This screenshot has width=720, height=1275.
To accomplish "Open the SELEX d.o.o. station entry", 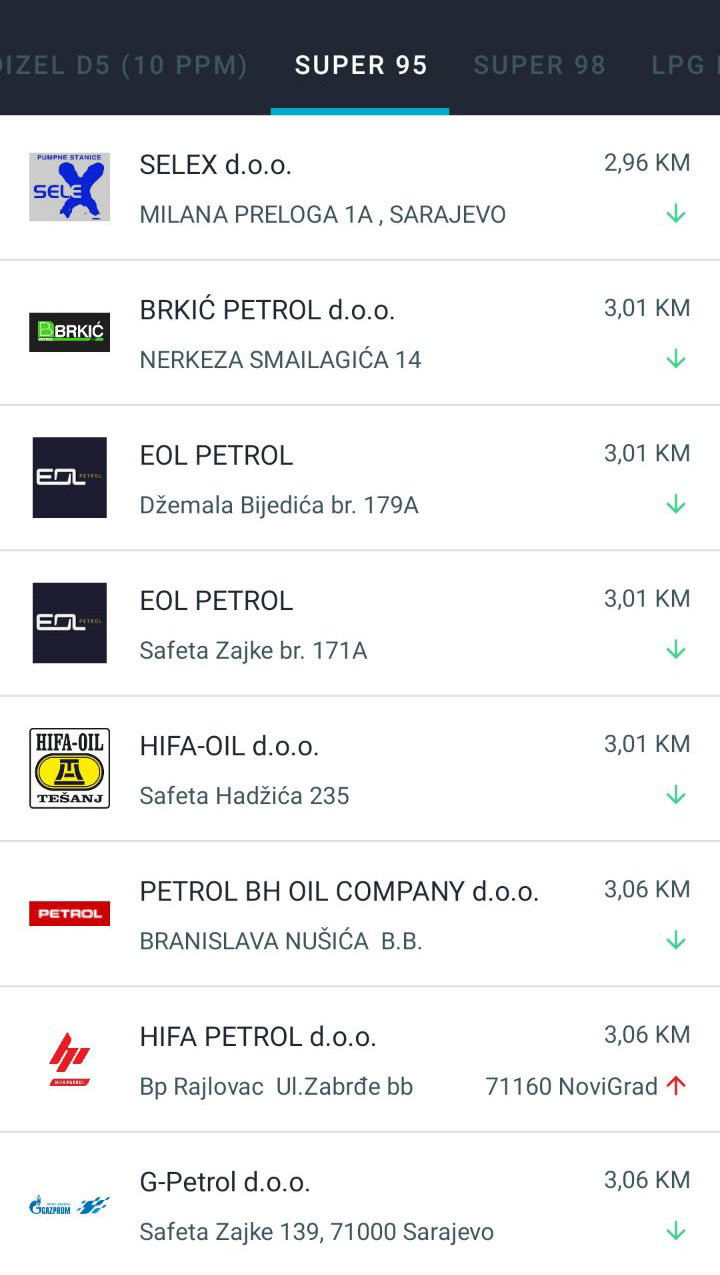I will tap(360, 188).
